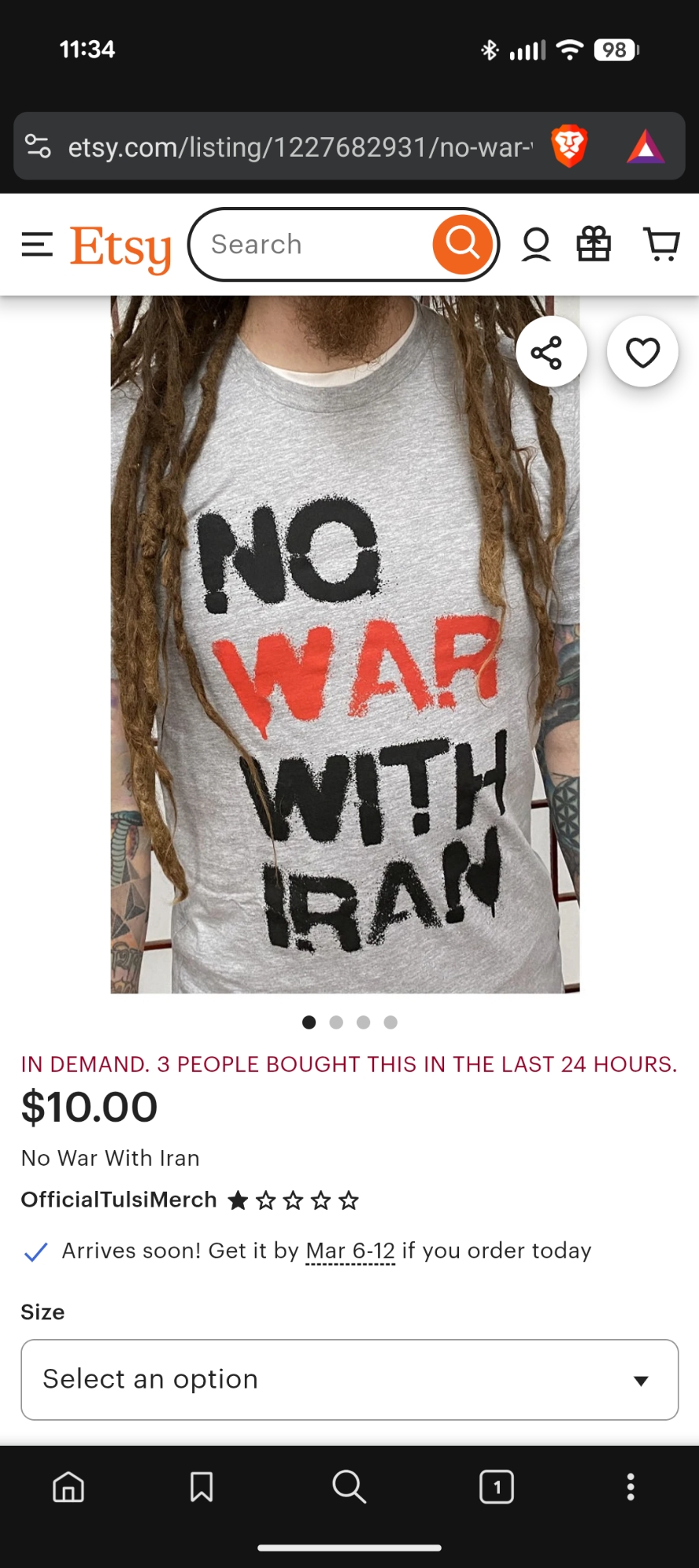Image resolution: width=699 pixels, height=1568 pixels.
Task: Tap the Brave Rewards triangle icon
Action: point(645,147)
